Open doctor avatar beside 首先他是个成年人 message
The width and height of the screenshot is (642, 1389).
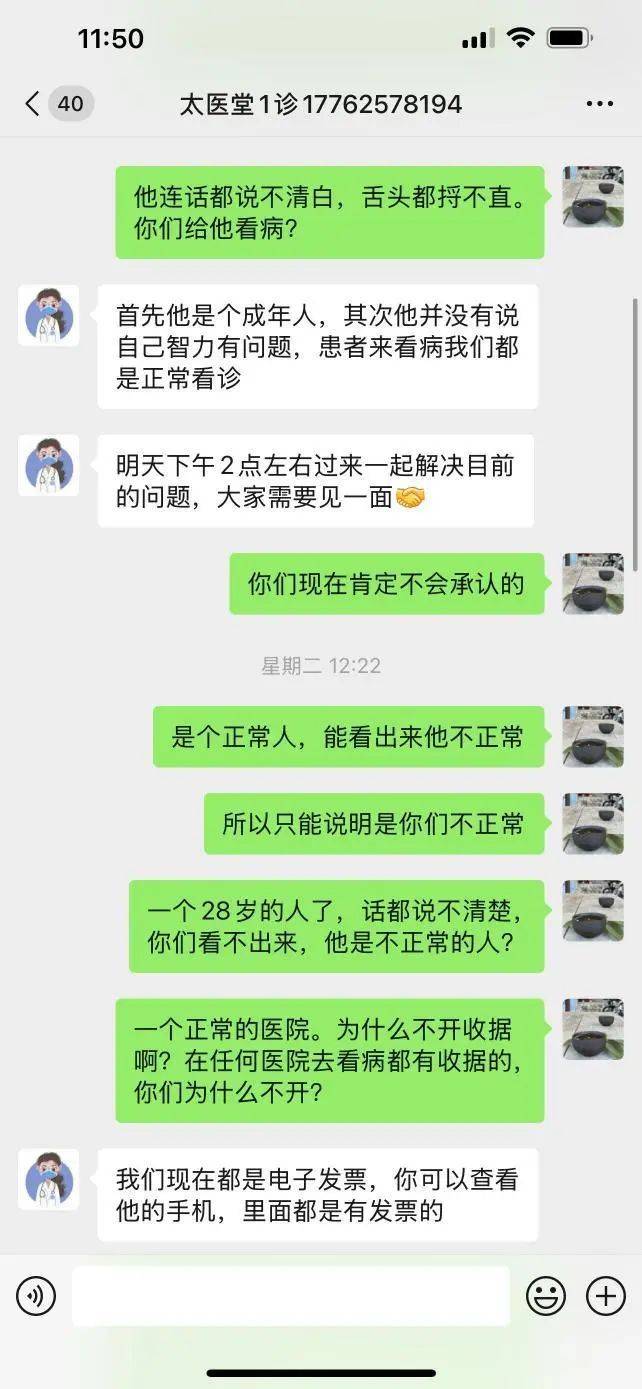[x=49, y=315]
